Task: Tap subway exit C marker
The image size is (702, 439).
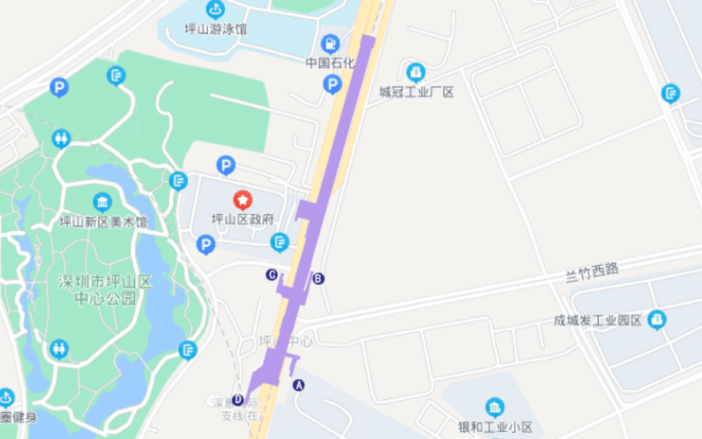Action: 271,274
